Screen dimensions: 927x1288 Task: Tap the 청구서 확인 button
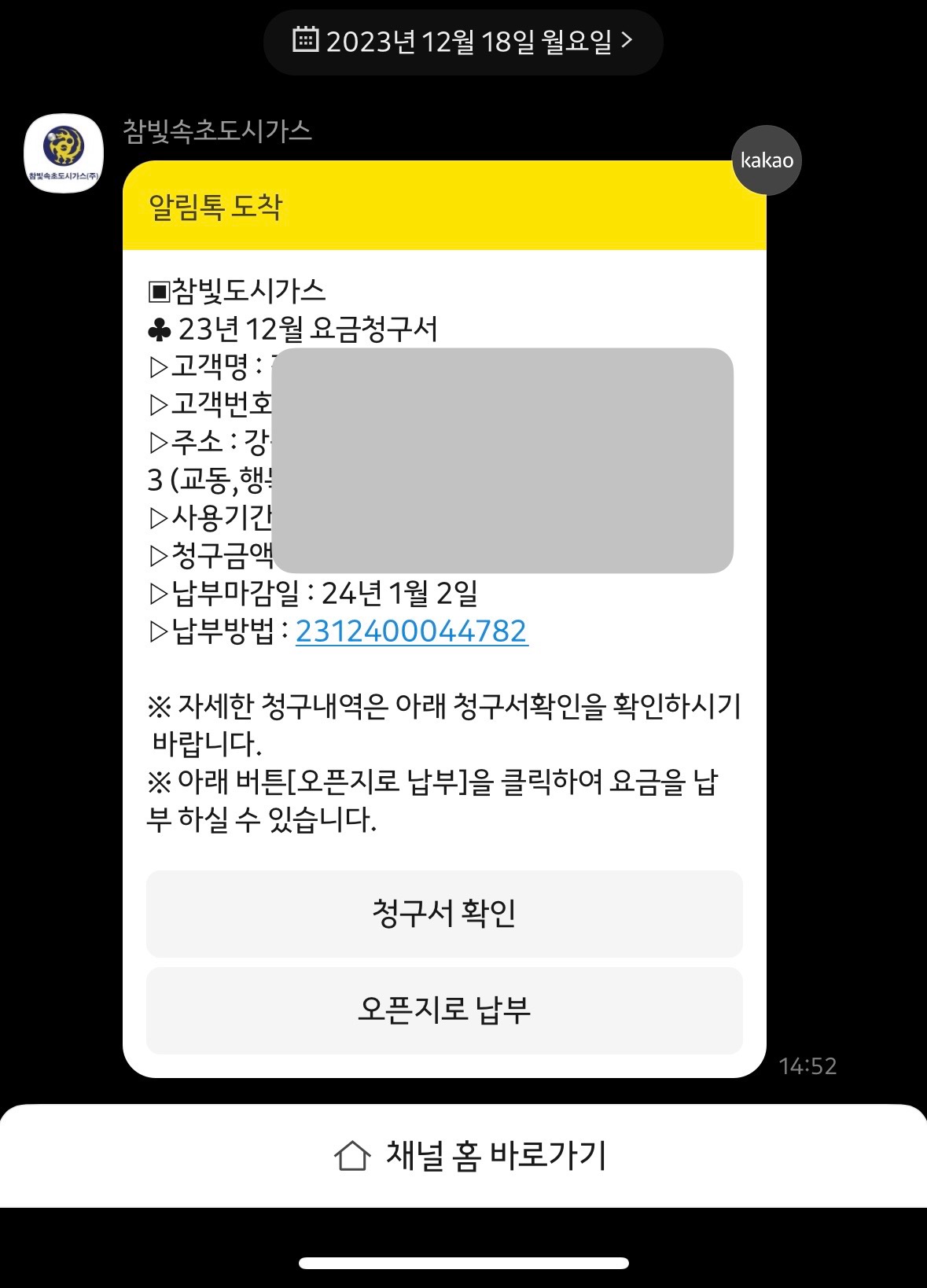click(444, 914)
